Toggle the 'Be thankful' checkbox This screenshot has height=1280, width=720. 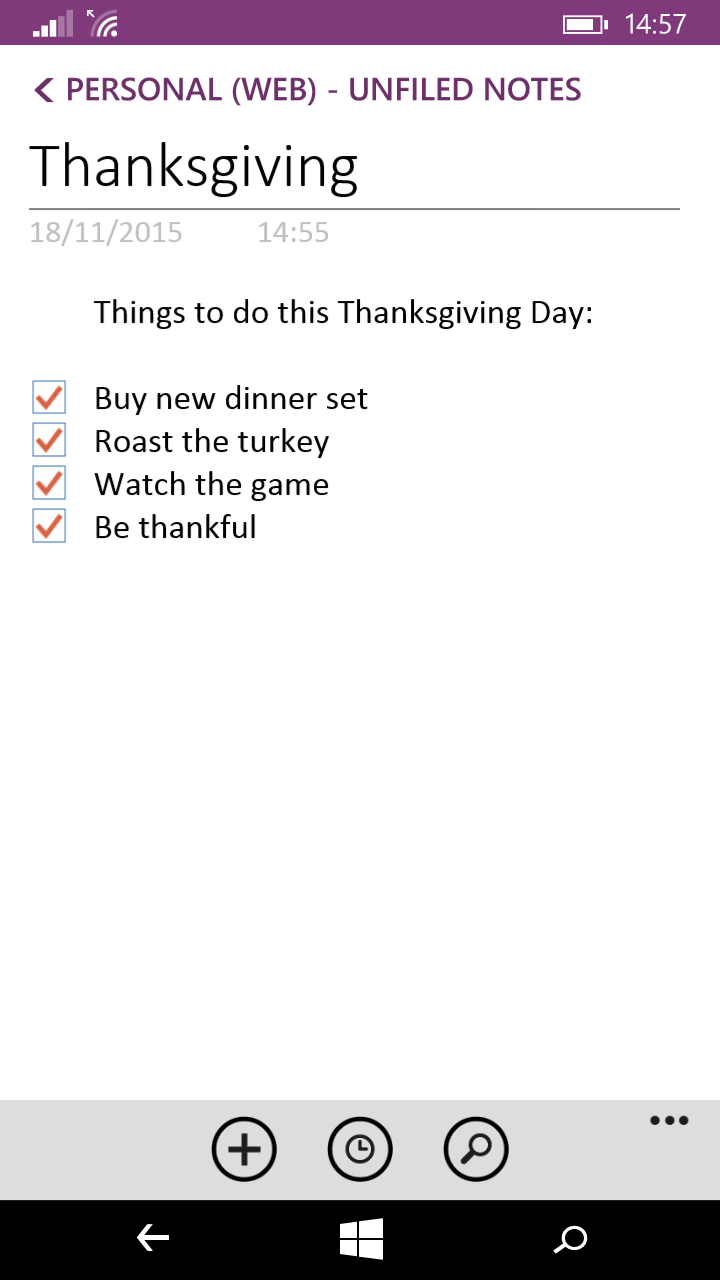[48, 526]
